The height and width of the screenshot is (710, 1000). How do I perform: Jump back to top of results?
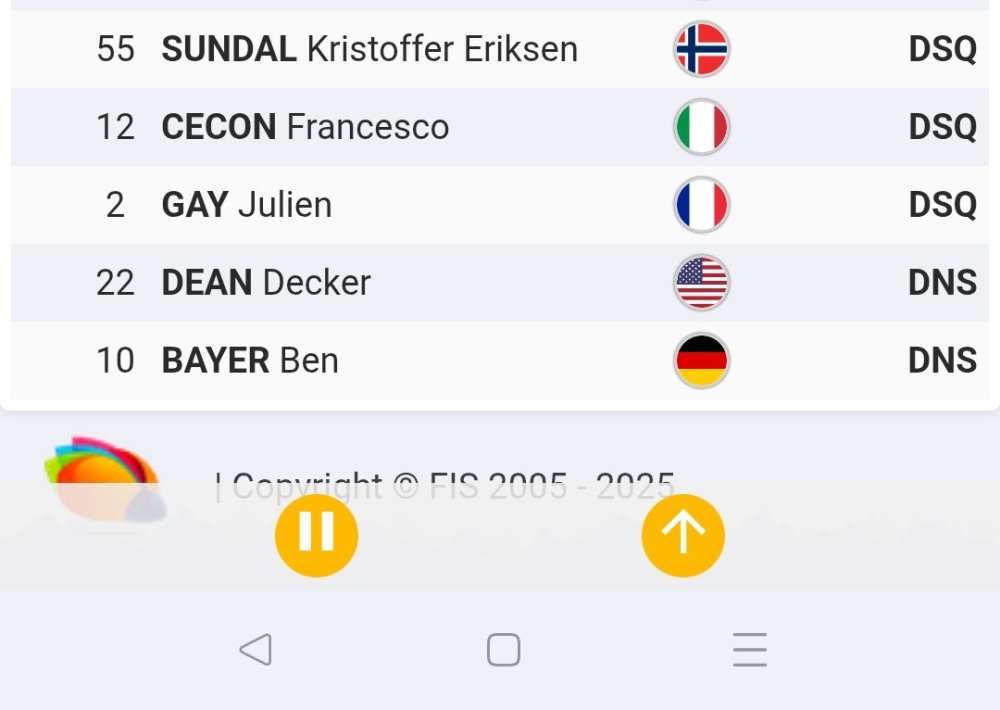pos(683,535)
